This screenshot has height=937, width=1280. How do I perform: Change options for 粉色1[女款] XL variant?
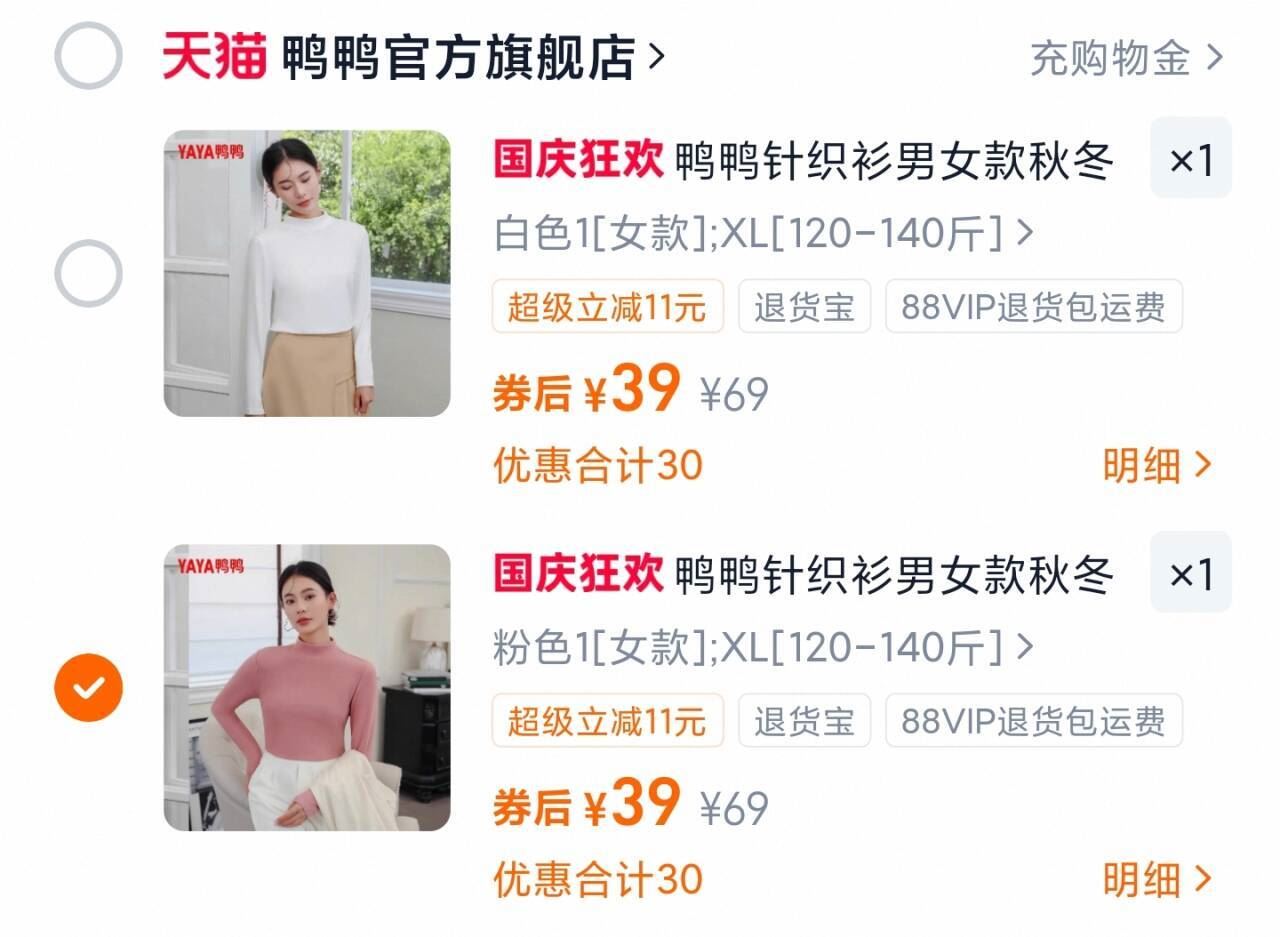click(762, 648)
